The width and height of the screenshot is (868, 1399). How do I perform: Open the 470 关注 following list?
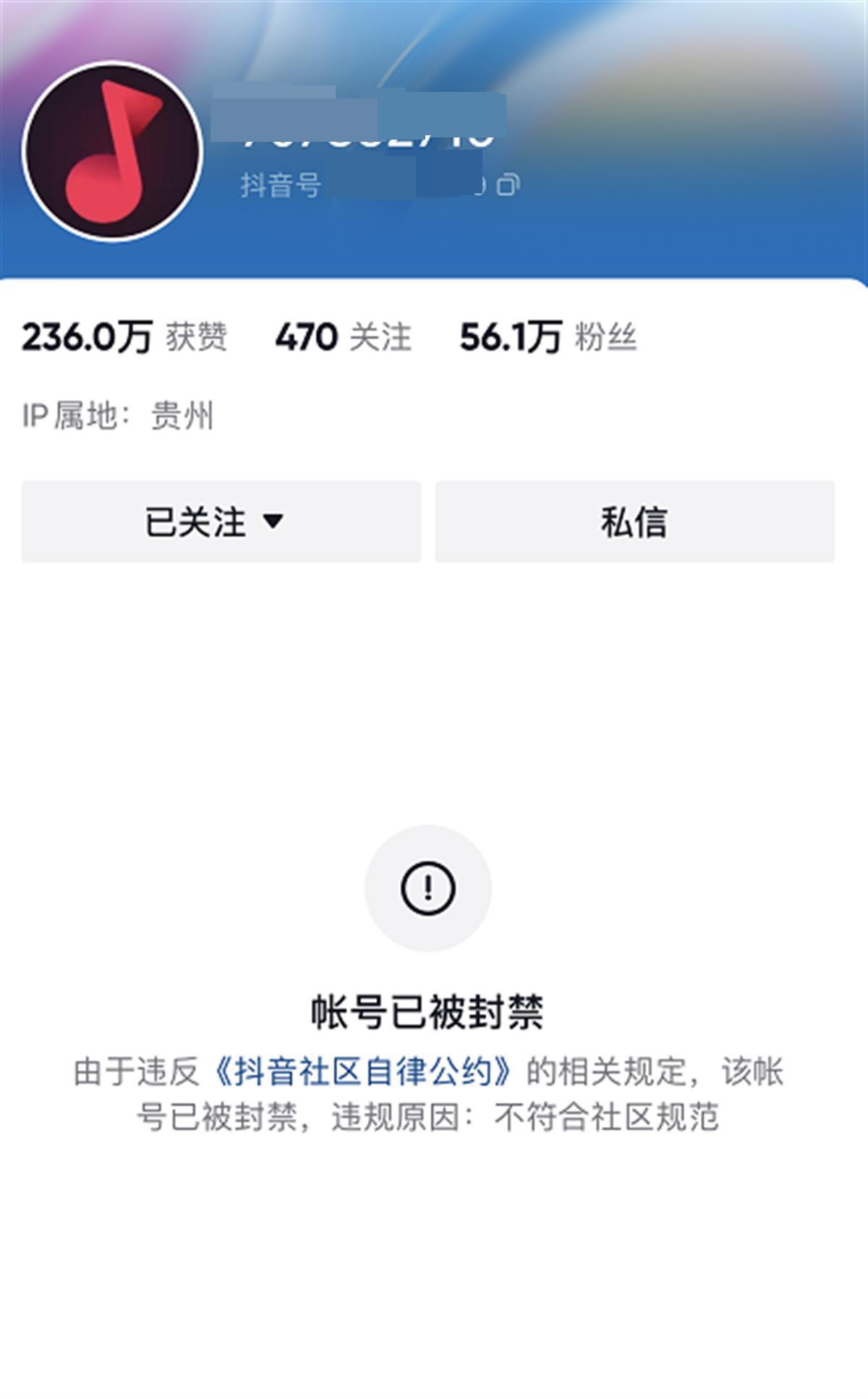343,337
